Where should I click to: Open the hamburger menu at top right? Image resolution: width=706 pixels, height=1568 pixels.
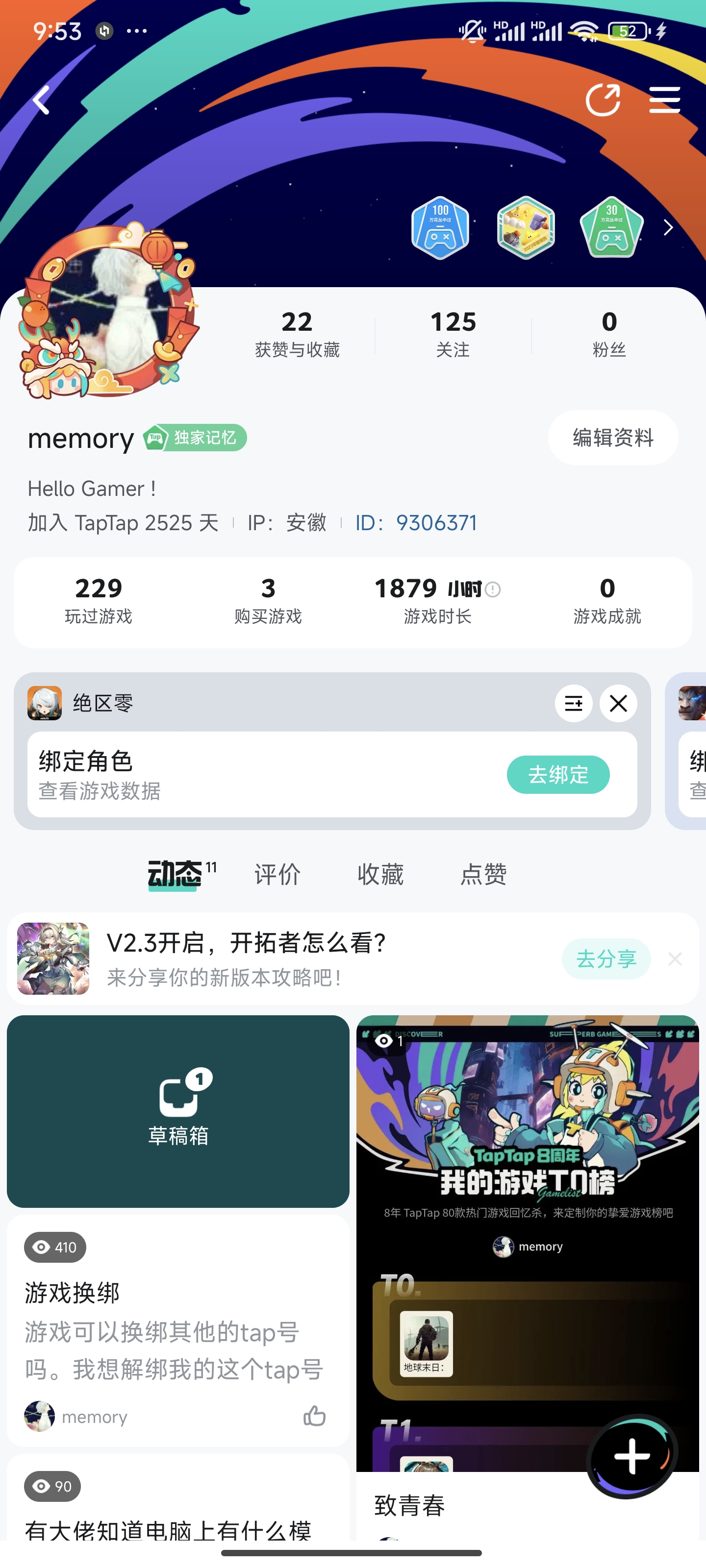point(665,99)
